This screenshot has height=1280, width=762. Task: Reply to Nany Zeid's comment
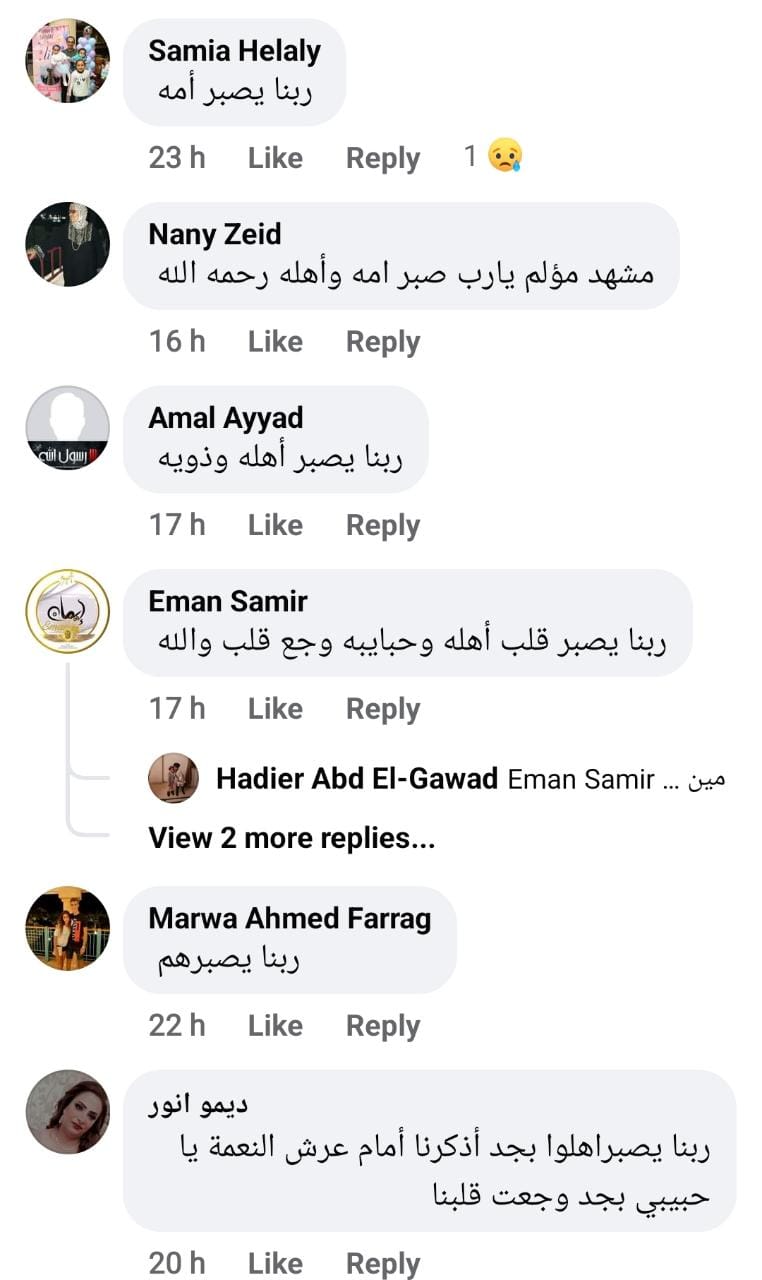pyautogui.click(x=382, y=342)
